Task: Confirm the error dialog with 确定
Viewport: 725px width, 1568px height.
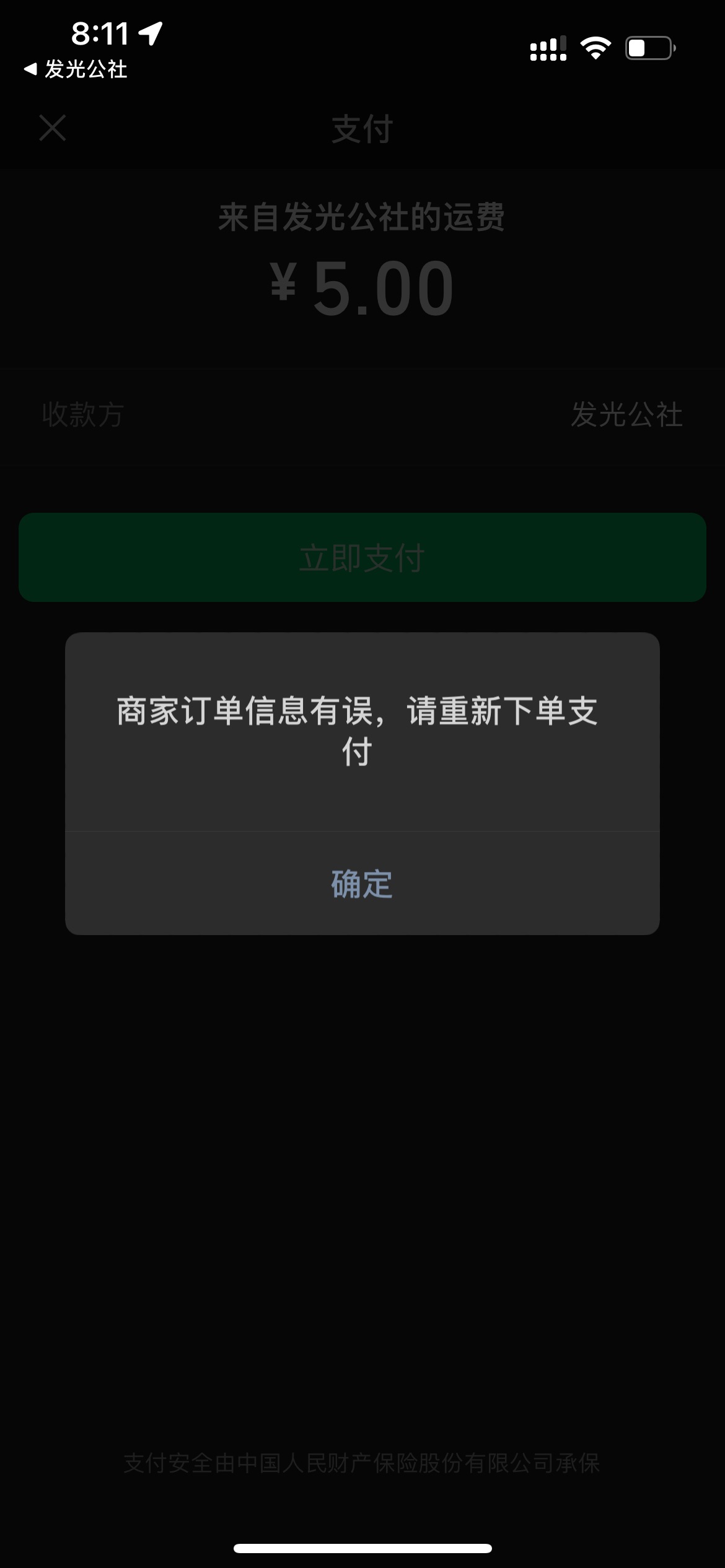Action: pos(362,883)
